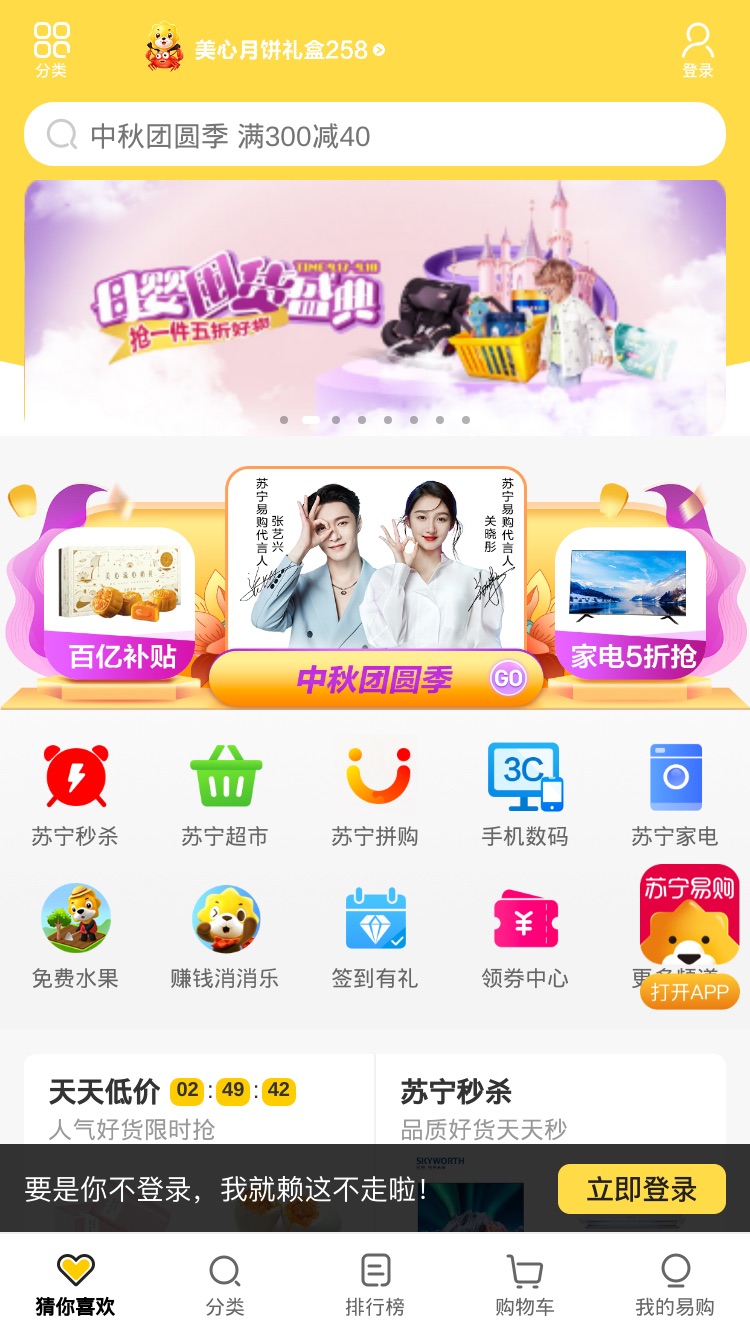
Task: Switch to the 我的易购 tab
Action: (675, 1285)
